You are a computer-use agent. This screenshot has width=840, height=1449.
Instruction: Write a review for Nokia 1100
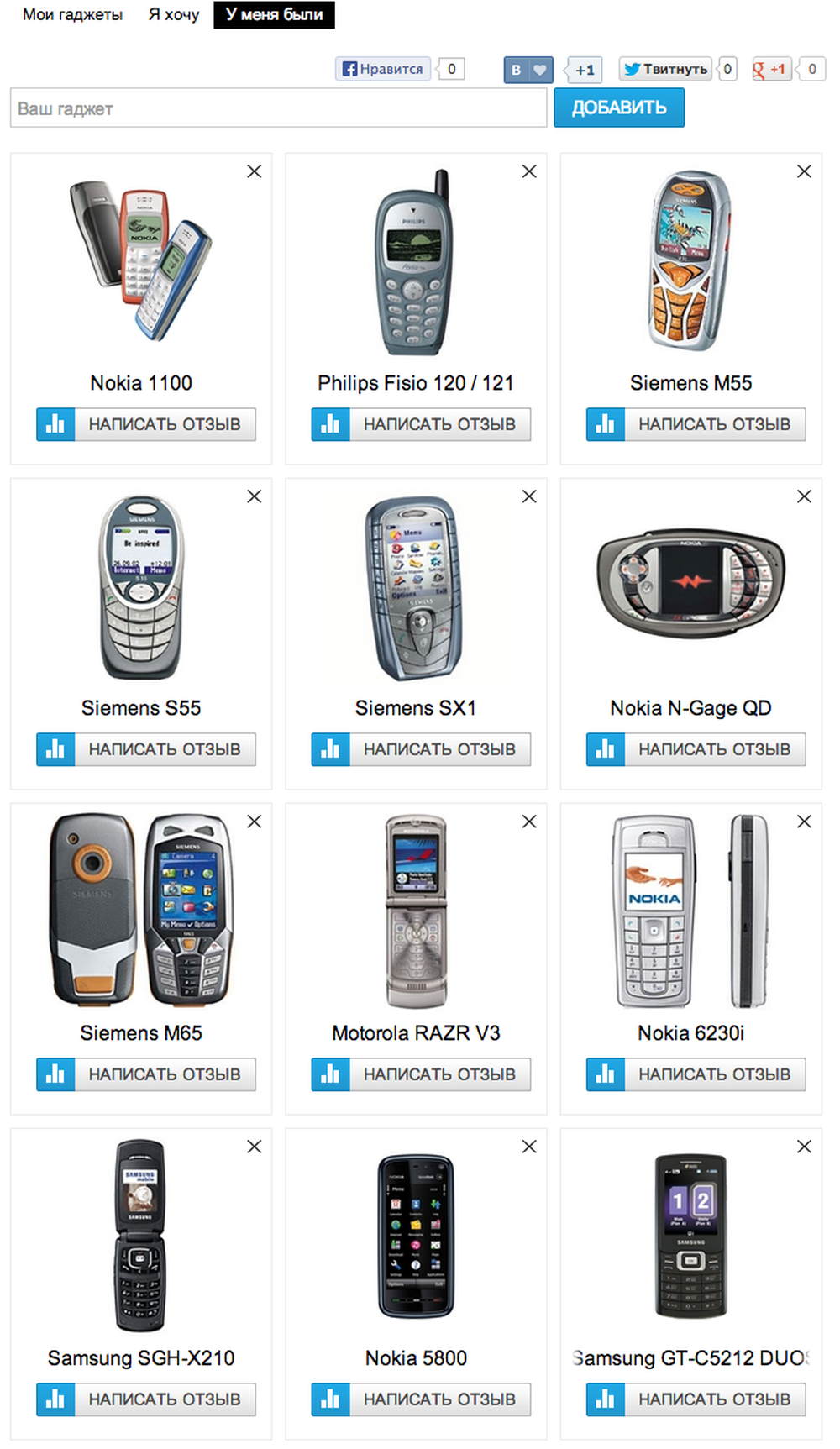pyautogui.click(x=146, y=424)
